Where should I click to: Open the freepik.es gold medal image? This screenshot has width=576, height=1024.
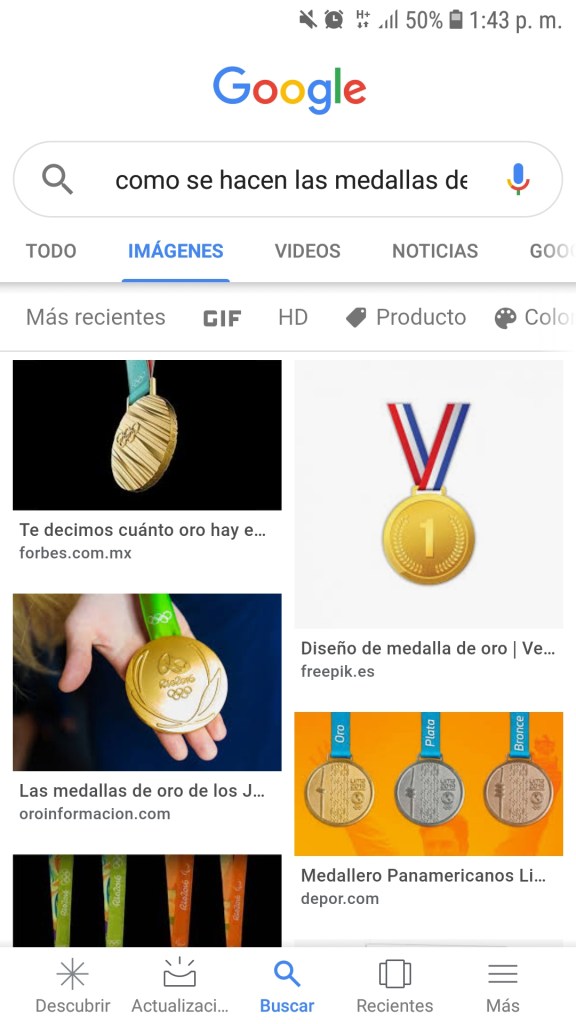tap(428, 494)
